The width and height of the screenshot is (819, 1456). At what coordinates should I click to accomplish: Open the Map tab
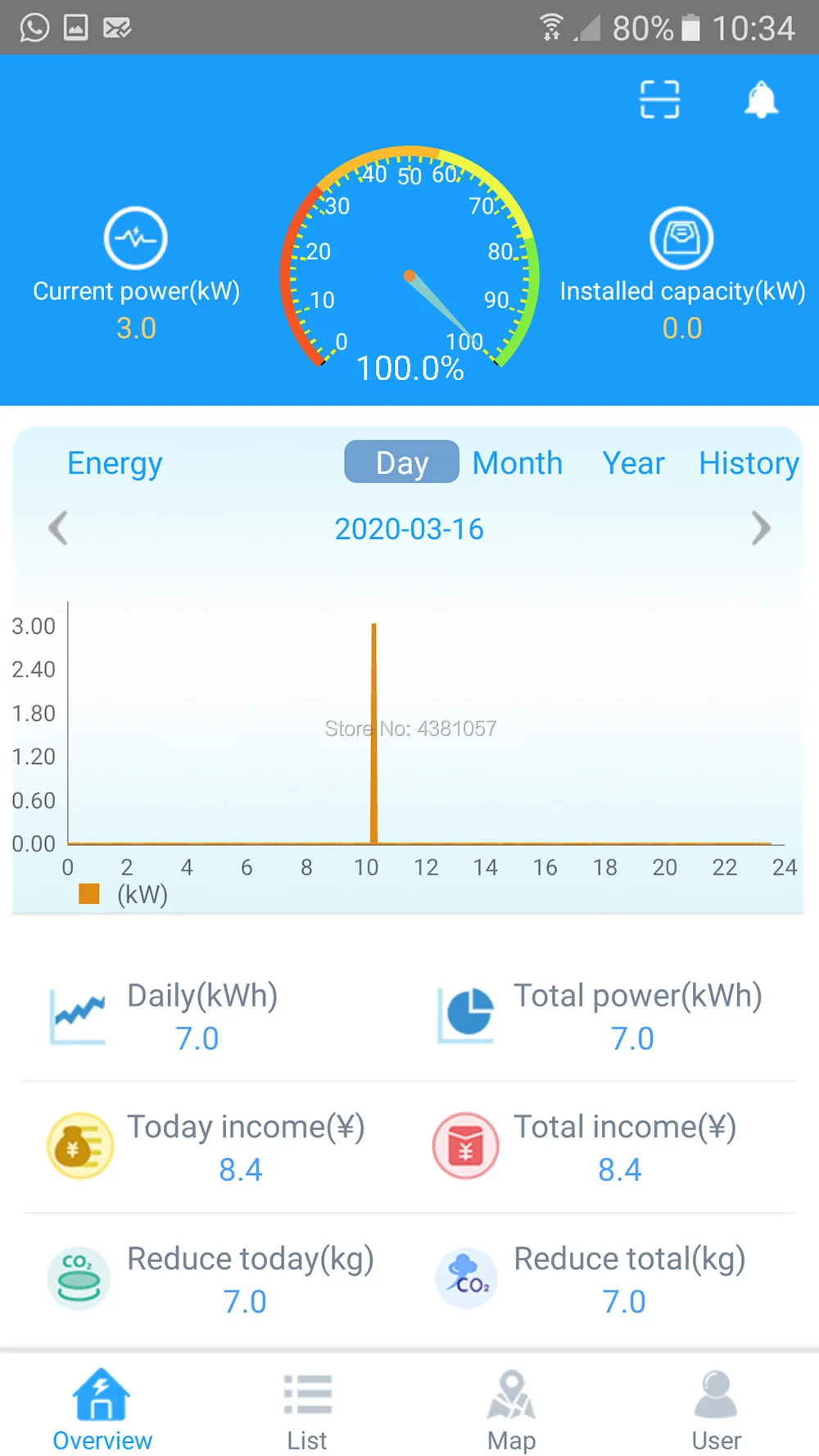click(x=512, y=1409)
